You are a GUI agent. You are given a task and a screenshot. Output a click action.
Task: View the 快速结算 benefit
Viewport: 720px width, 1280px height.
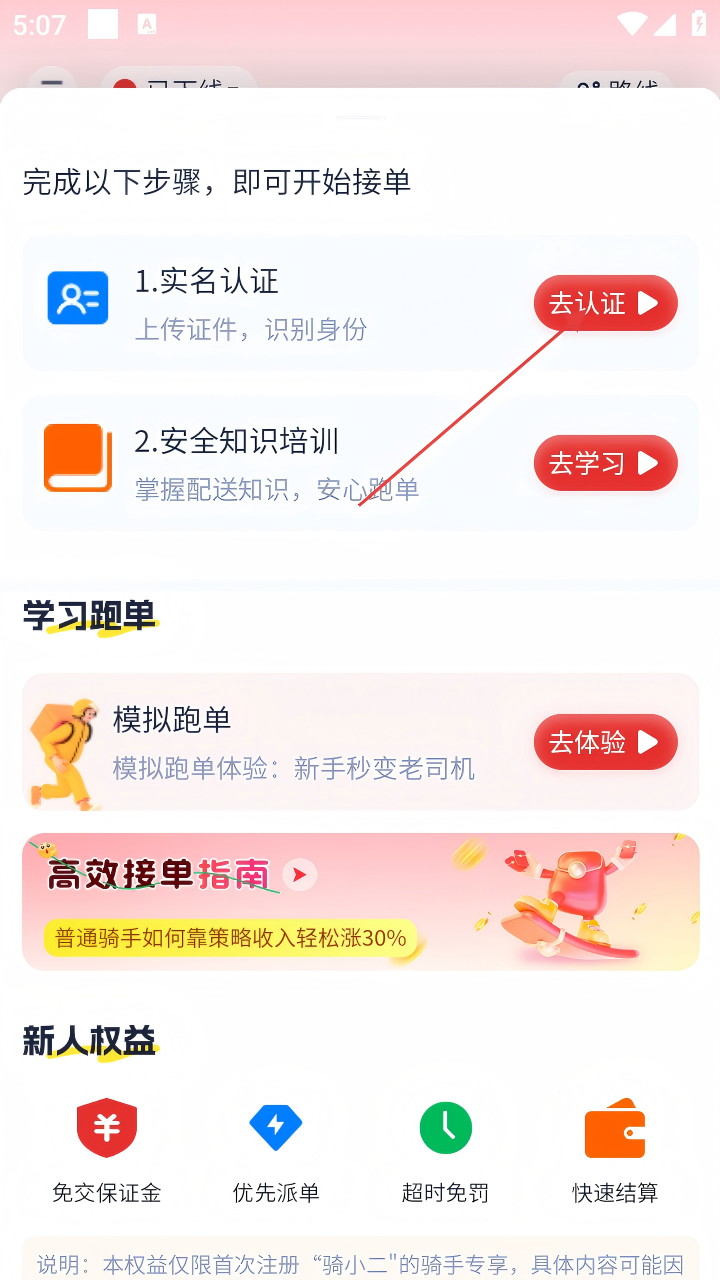coord(615,1150)
